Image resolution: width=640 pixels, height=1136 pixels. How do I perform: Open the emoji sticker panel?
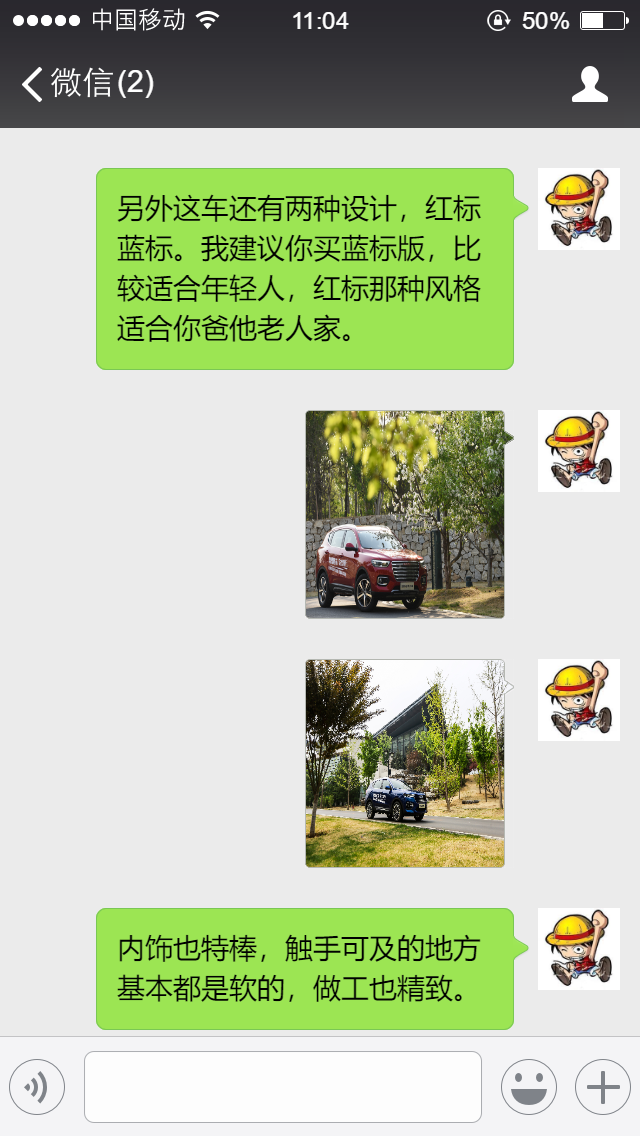[528, 1086]
